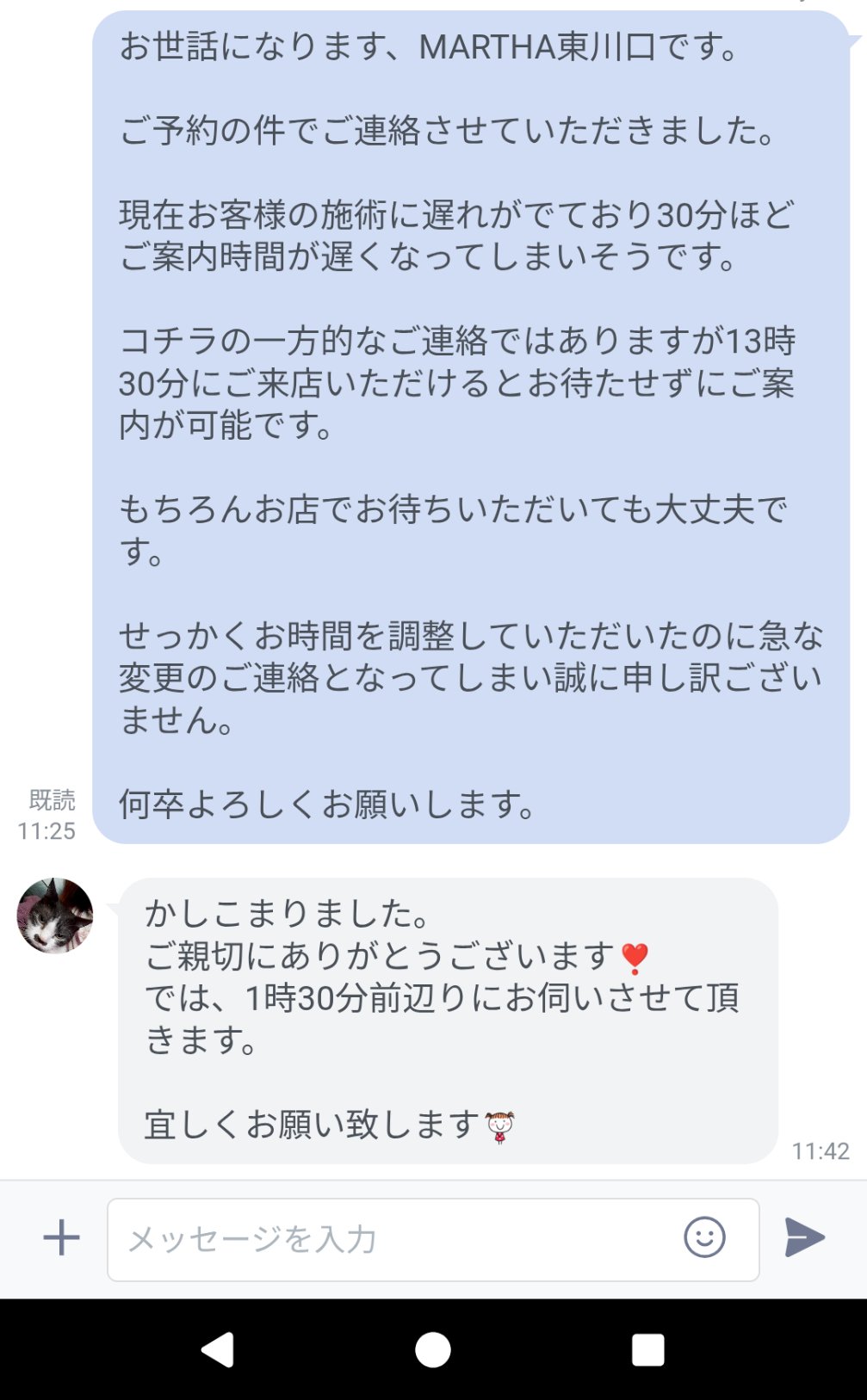The width and height of the screenshot is (867, 1400).
Task: Open the emoji sticker picker
Action: [x=704, y=1238]
